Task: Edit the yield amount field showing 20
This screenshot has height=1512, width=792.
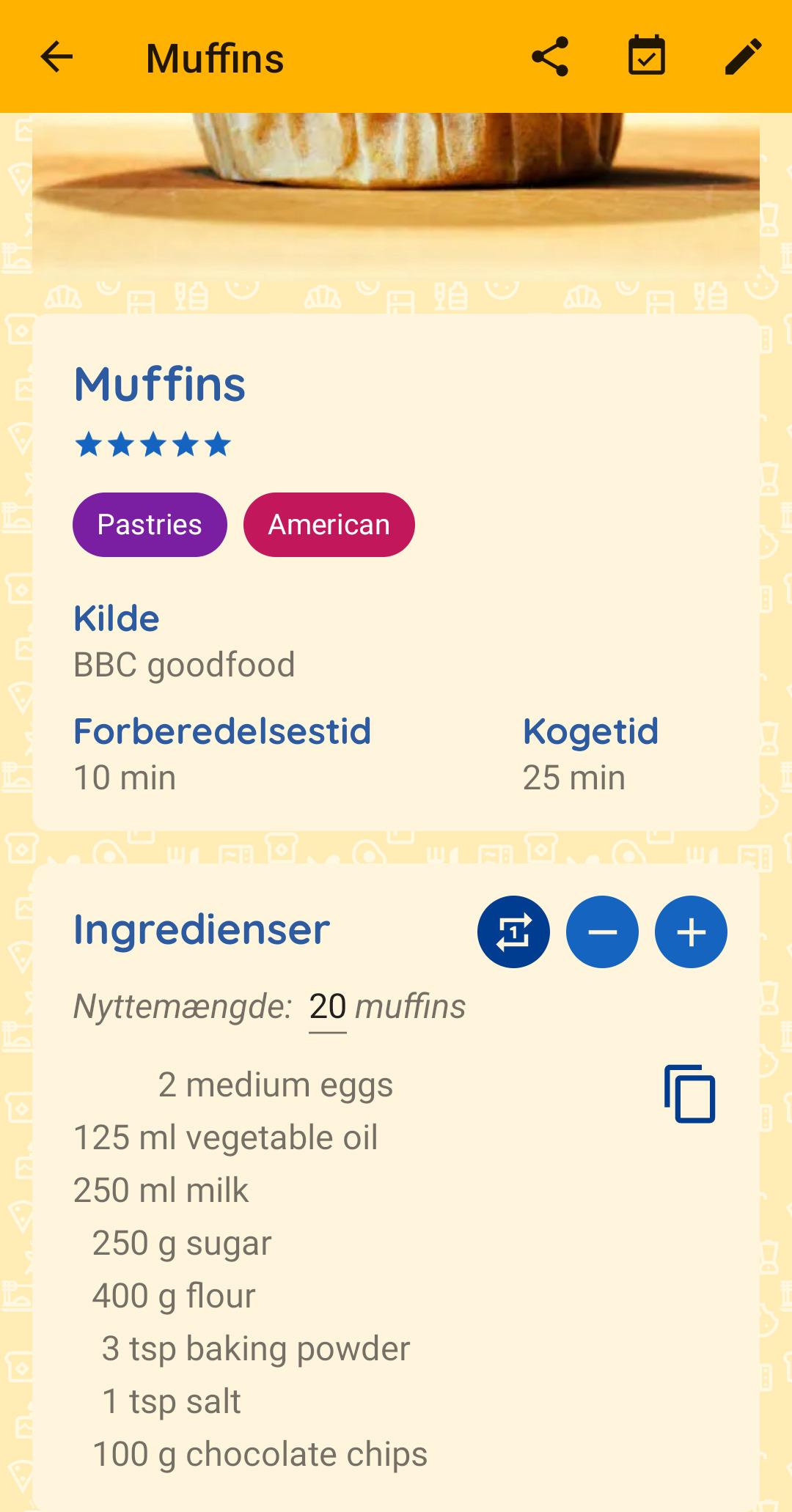Action: [x=327, y=1007]
